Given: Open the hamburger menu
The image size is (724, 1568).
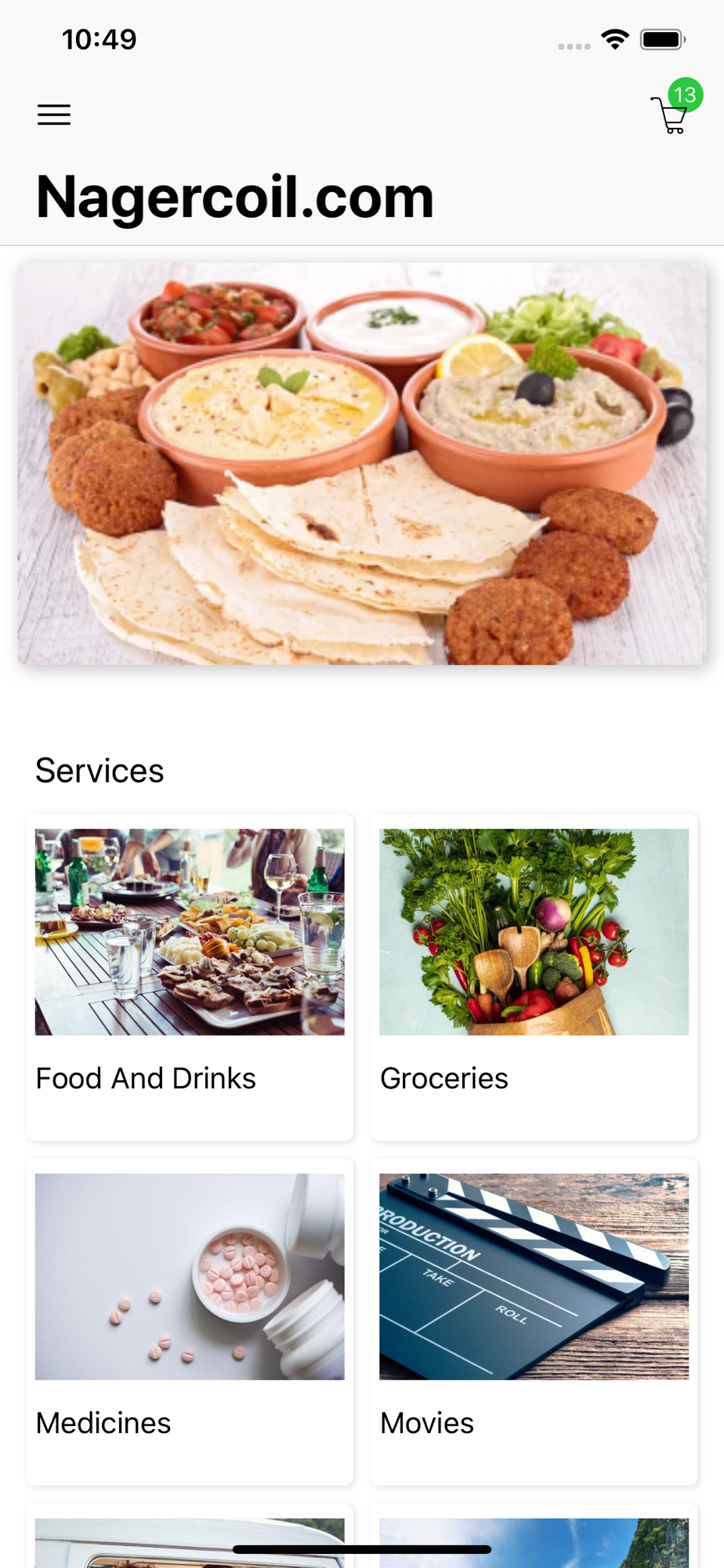Looking at the screenshot, I should tap(54, 115).
